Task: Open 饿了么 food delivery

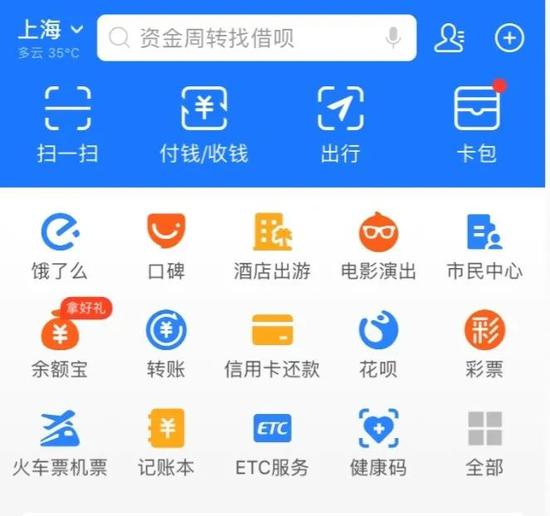Action: (x=60, y=247)
